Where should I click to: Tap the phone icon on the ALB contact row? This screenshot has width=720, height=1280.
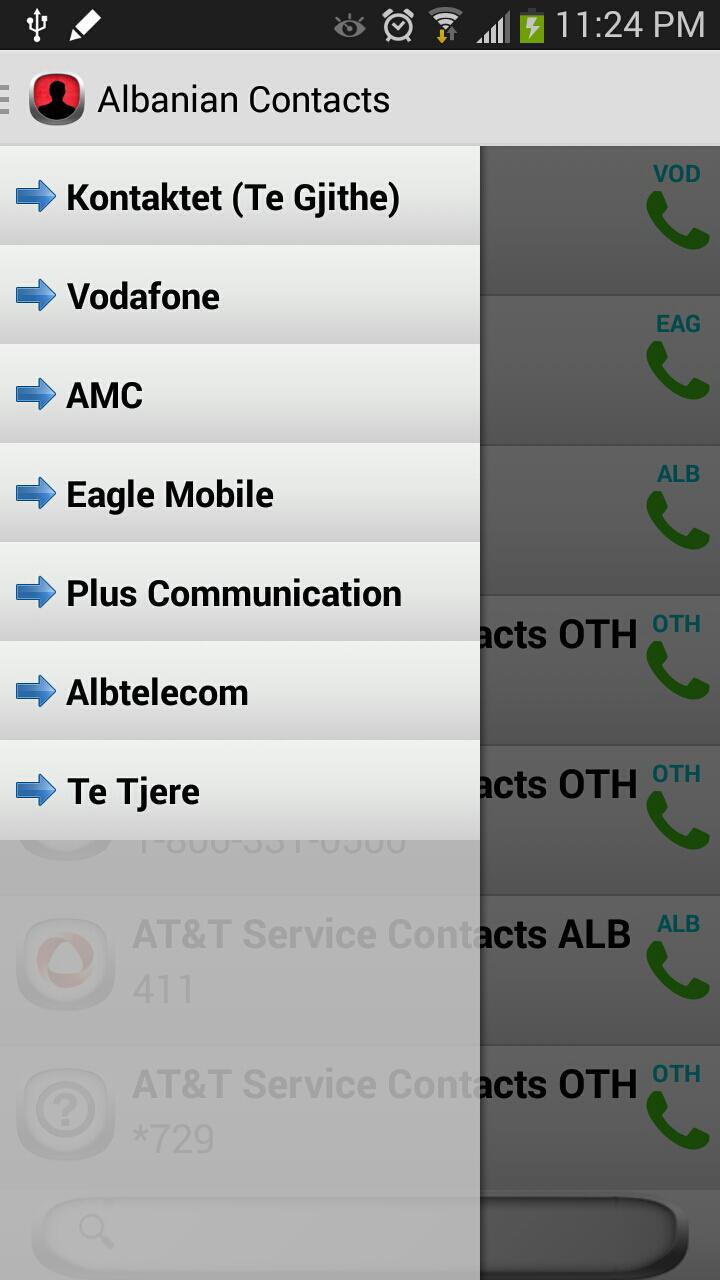click(679, 520)
